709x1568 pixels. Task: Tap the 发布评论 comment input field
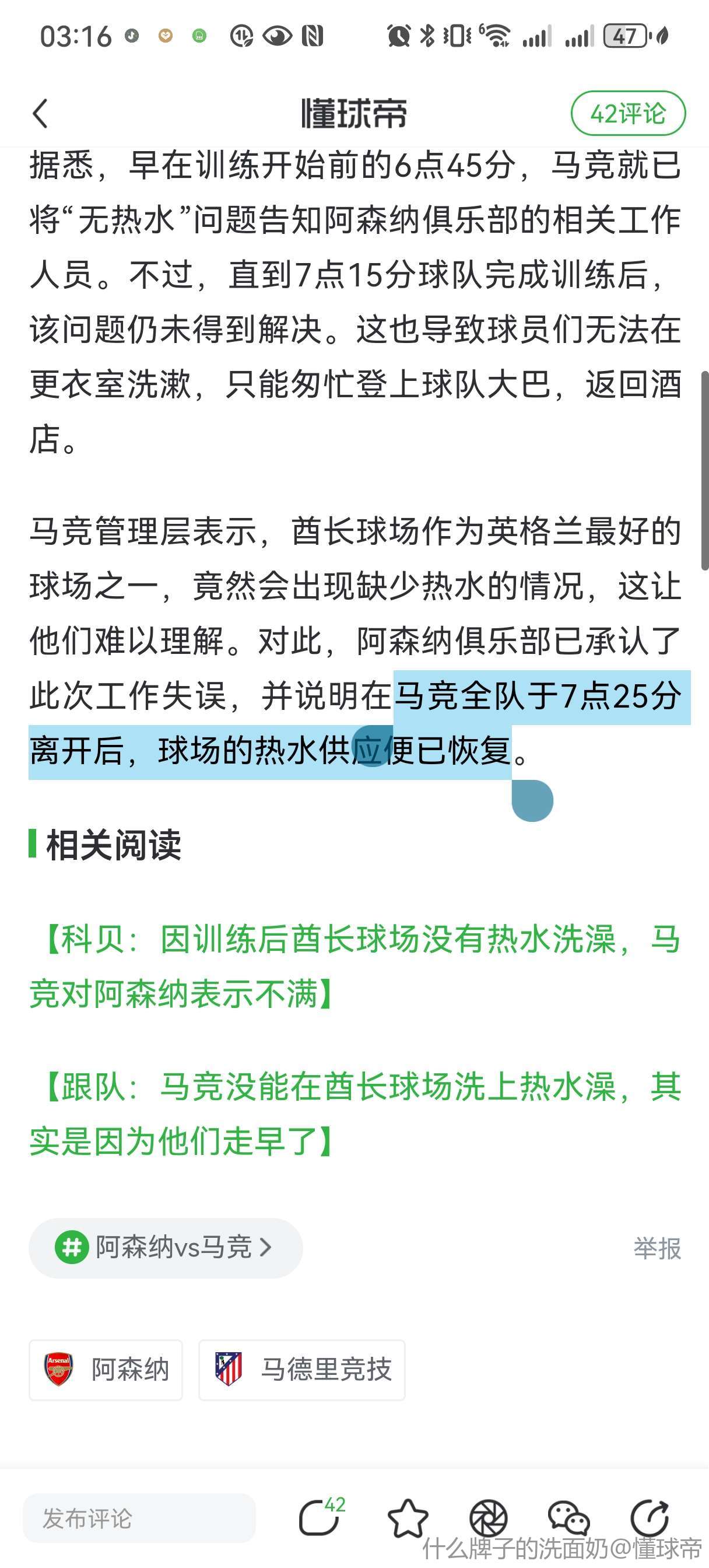(x=139, y=1518)
